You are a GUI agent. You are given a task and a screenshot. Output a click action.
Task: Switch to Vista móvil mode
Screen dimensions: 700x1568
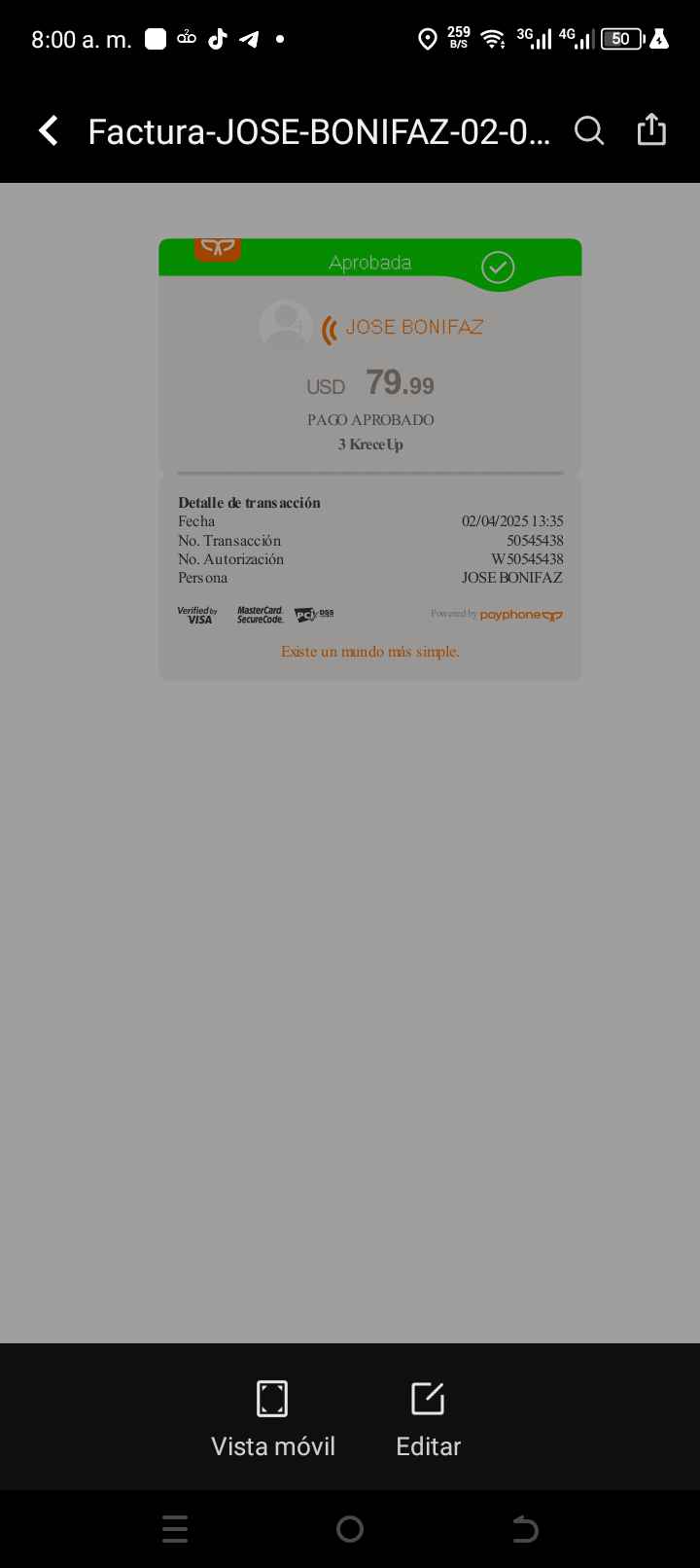273,1419
